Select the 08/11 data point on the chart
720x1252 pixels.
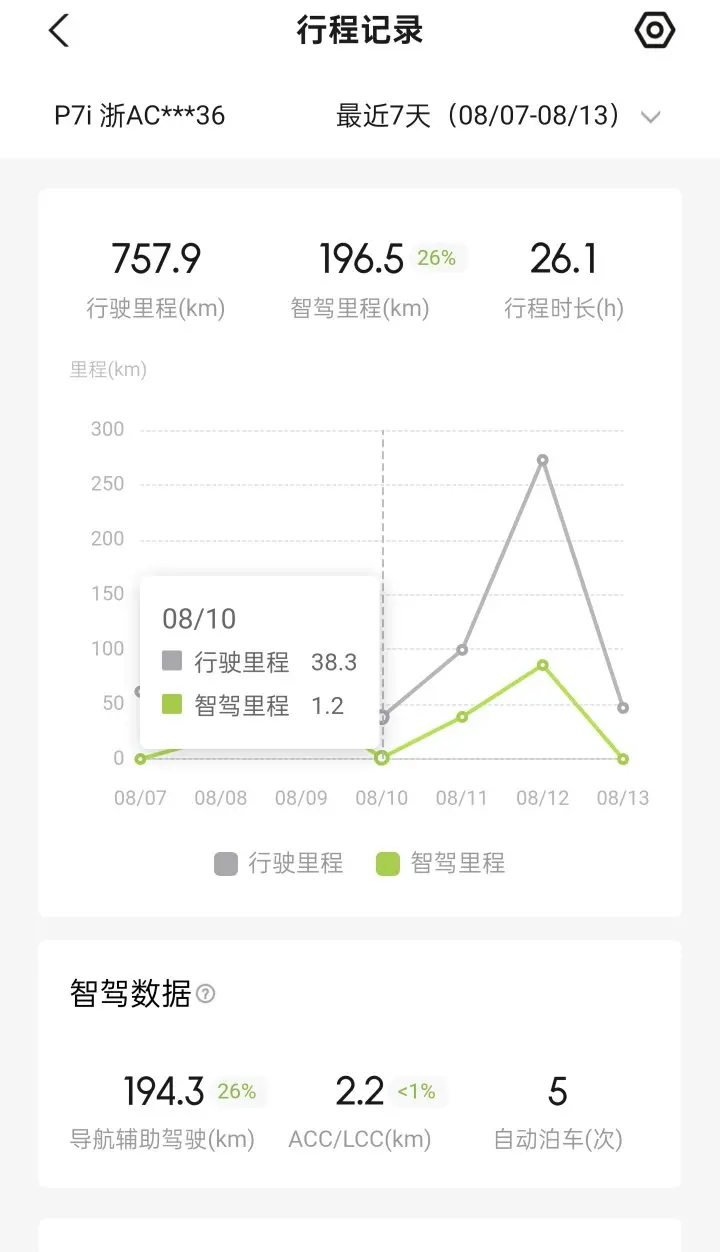[x=462, y=649]
